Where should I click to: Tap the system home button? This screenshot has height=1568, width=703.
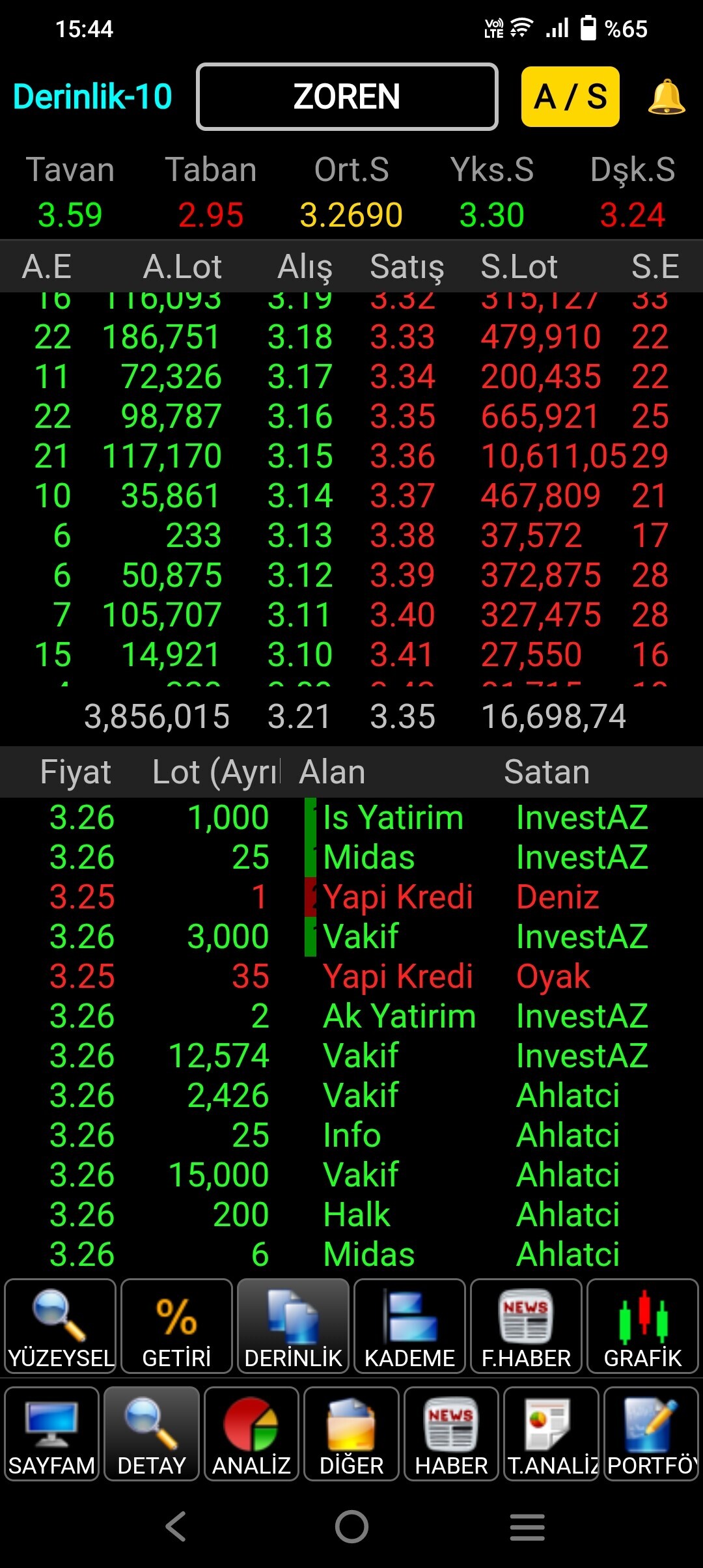pyautogui.click(x=351, y=1526)
